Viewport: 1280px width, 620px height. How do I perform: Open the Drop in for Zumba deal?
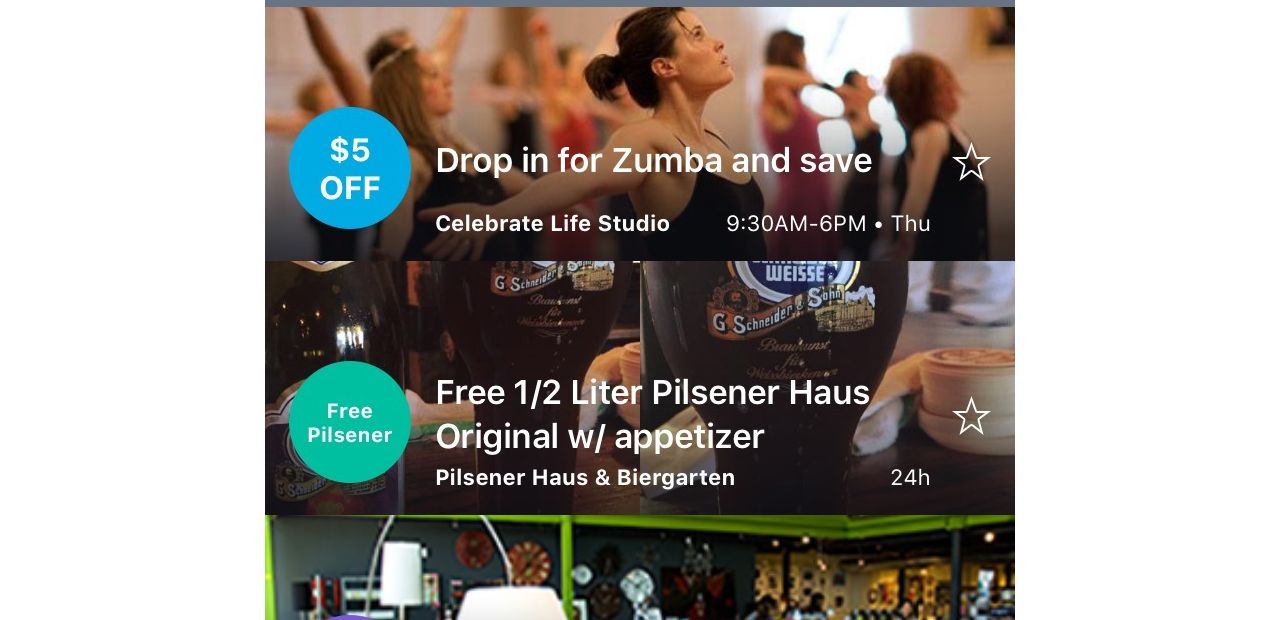click(653, 161)
